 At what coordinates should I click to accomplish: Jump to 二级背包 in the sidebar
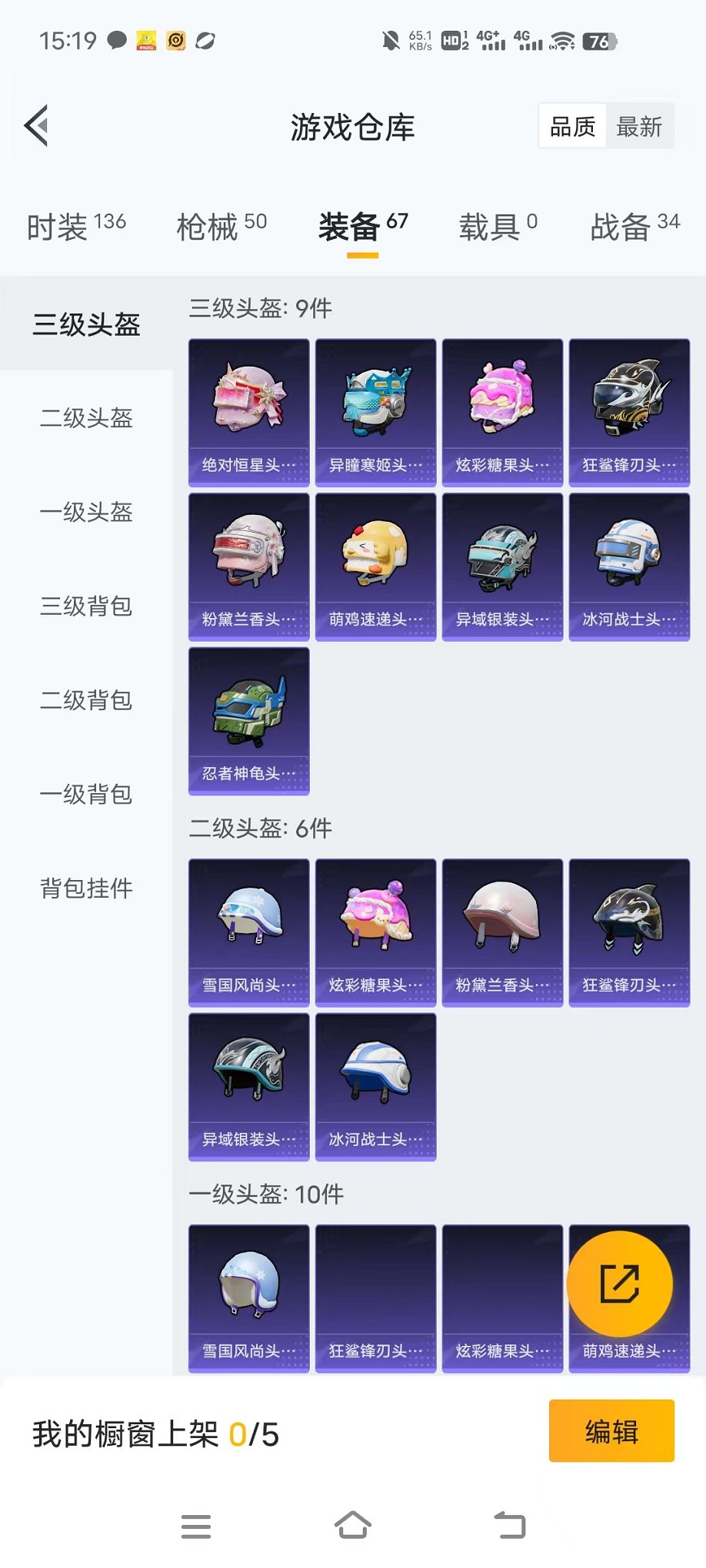click(86, 700)
